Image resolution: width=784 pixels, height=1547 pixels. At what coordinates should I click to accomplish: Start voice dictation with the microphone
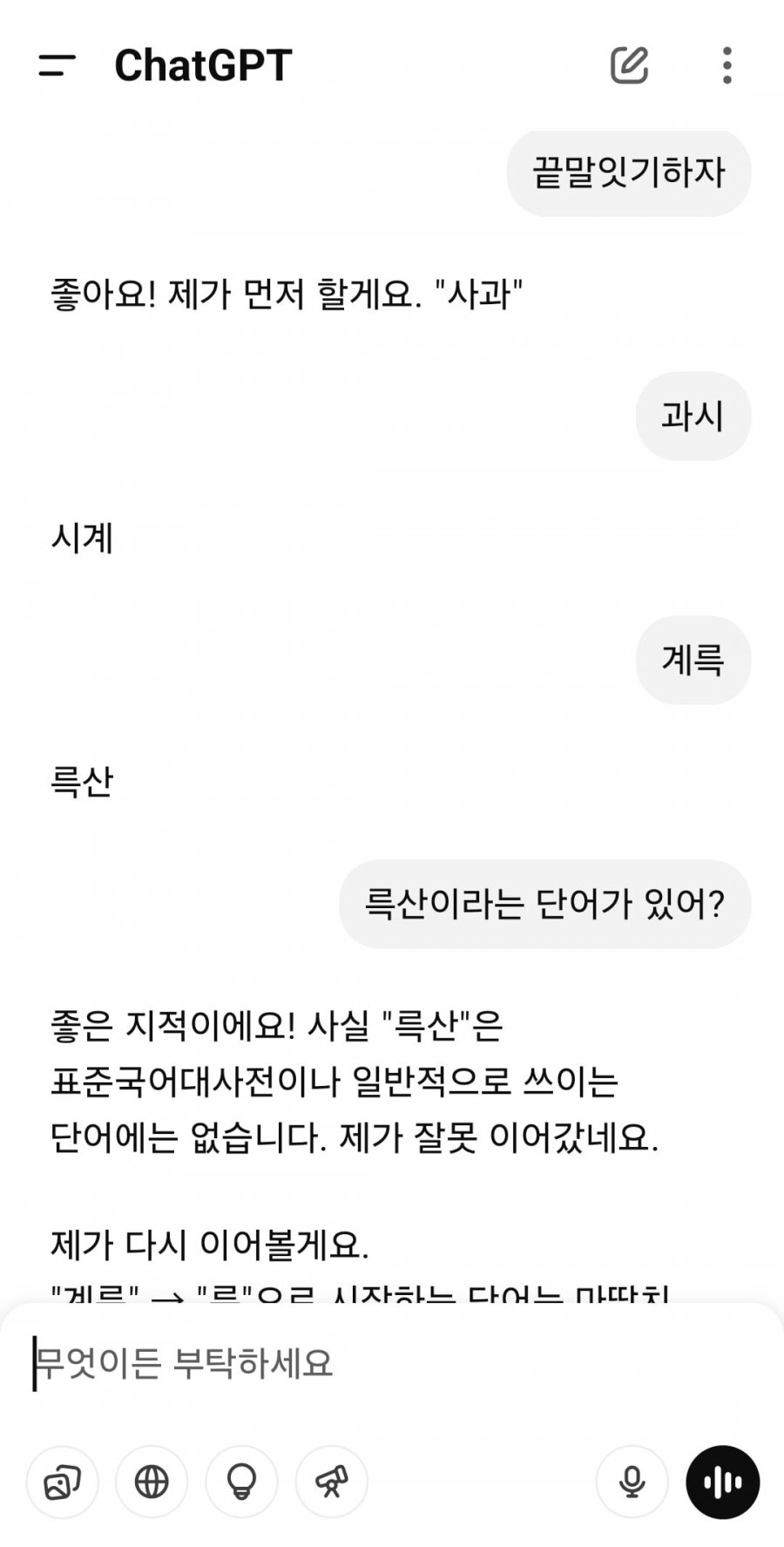632,1482
